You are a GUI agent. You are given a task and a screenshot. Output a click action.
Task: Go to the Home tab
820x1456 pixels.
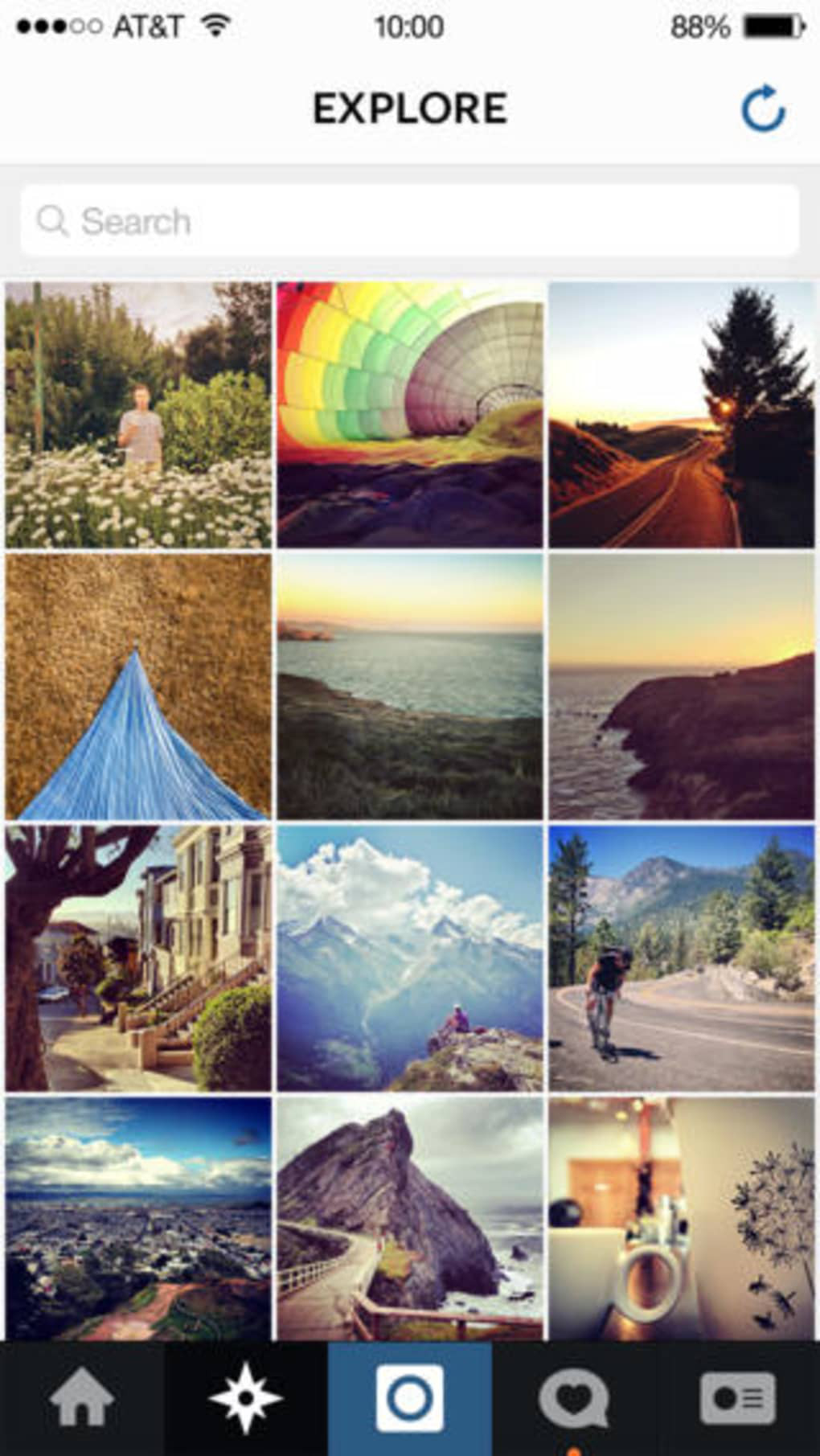click(x=81, y=1399)
